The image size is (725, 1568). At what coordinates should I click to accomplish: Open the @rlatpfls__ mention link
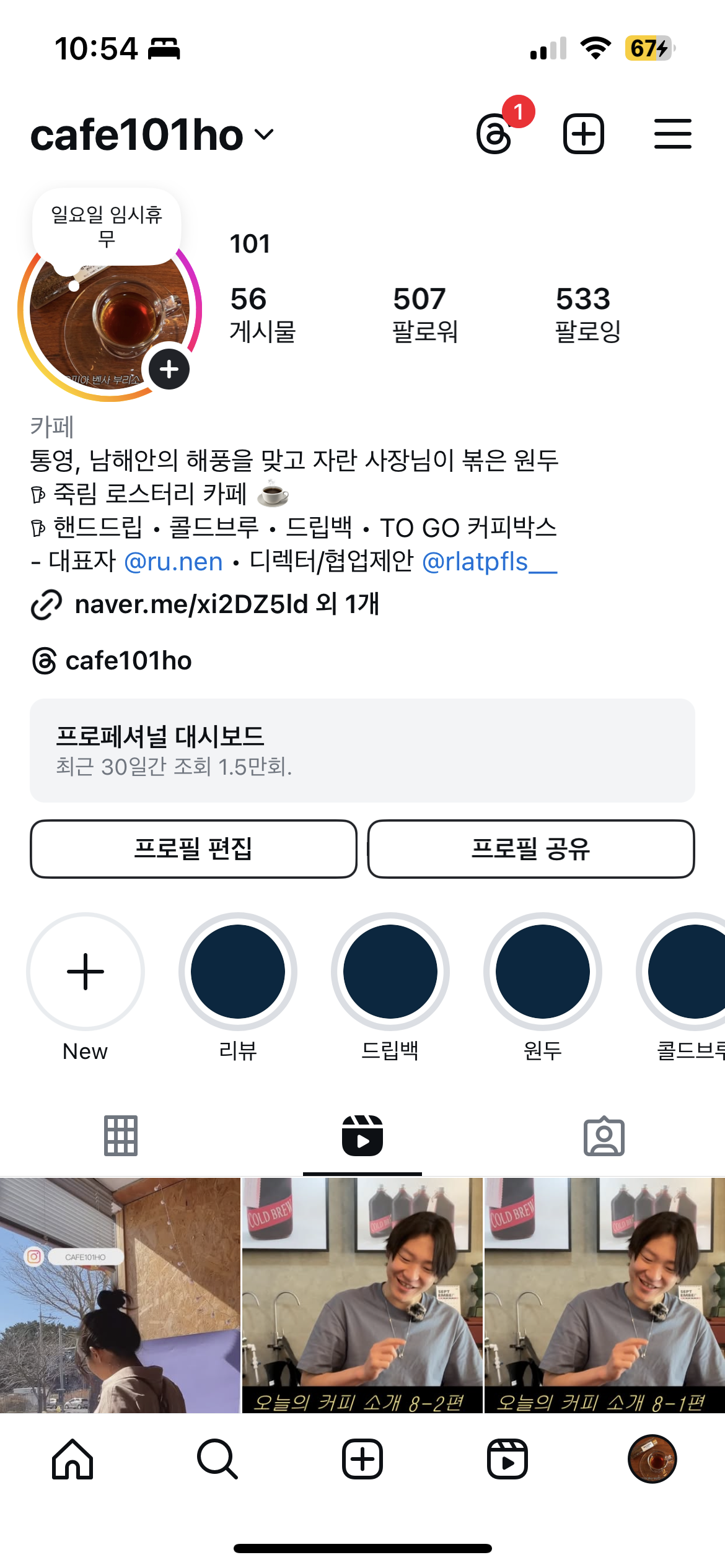[x=489, y=562]
